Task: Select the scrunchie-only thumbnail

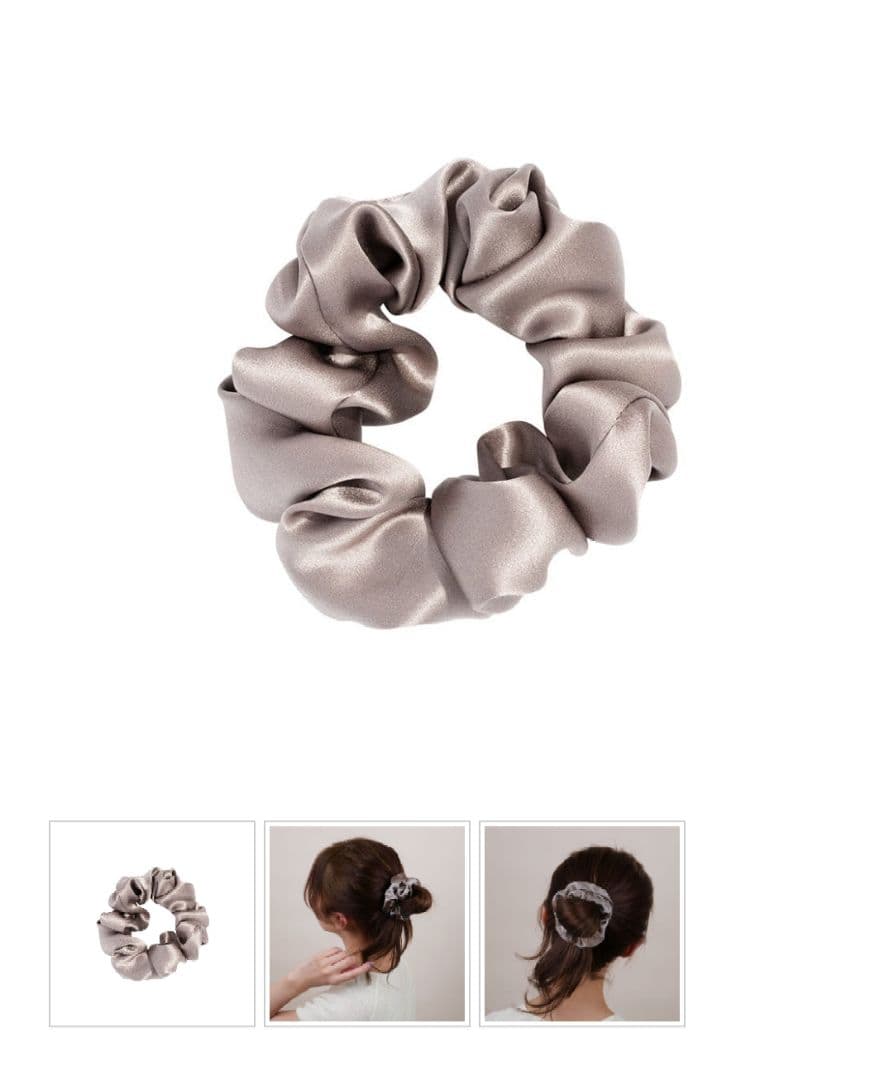Action: pos(152,923)
